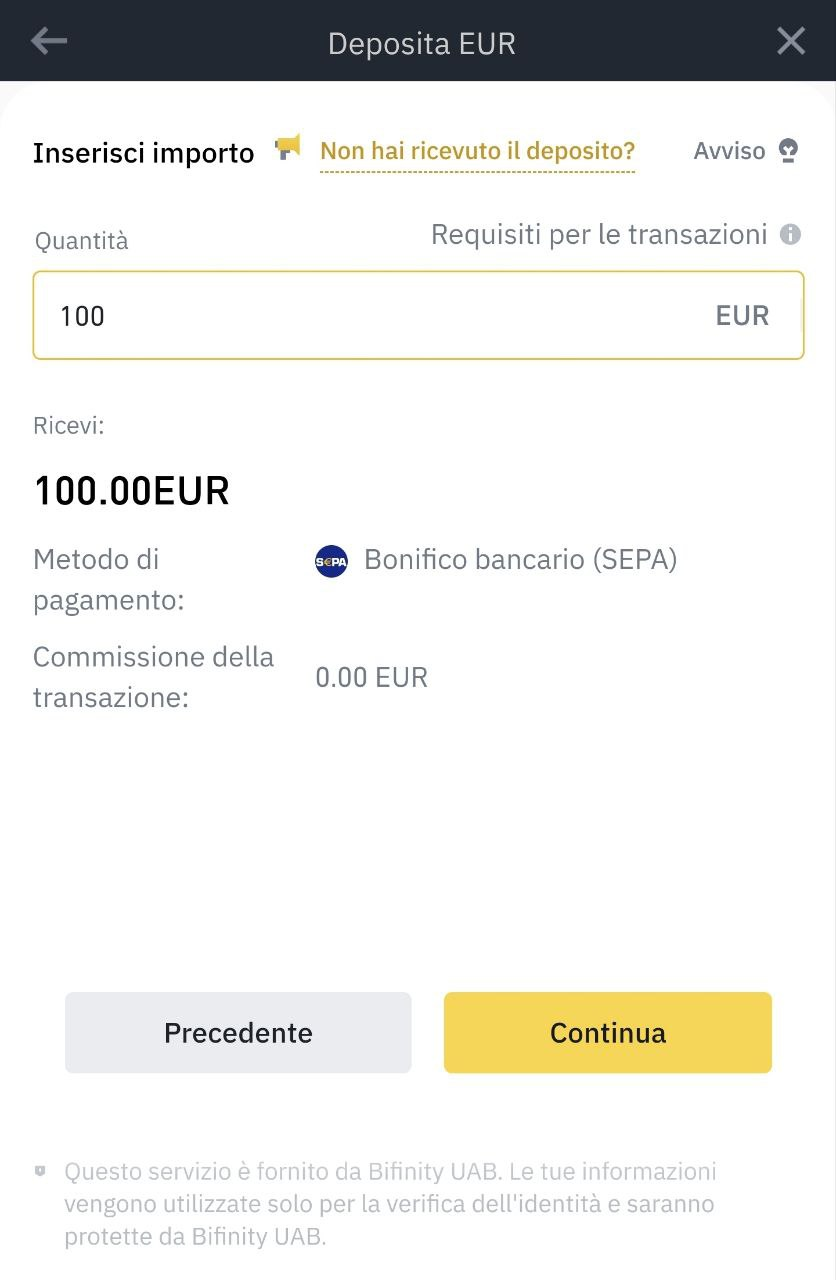Viewport: 836px width, 1280px height.
Task: Close the Deposita EUR screen
Action: click(x=790, y=41)
